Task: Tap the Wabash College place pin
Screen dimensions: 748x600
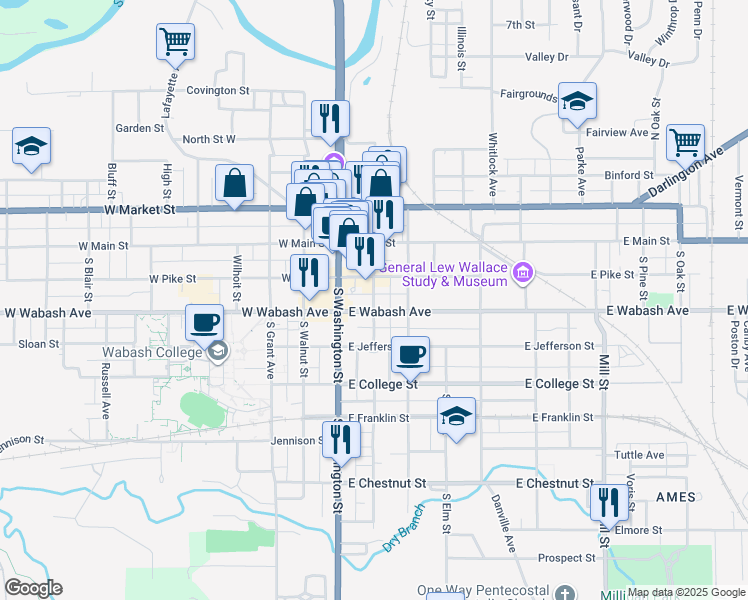Action: (x=218, y=352)
